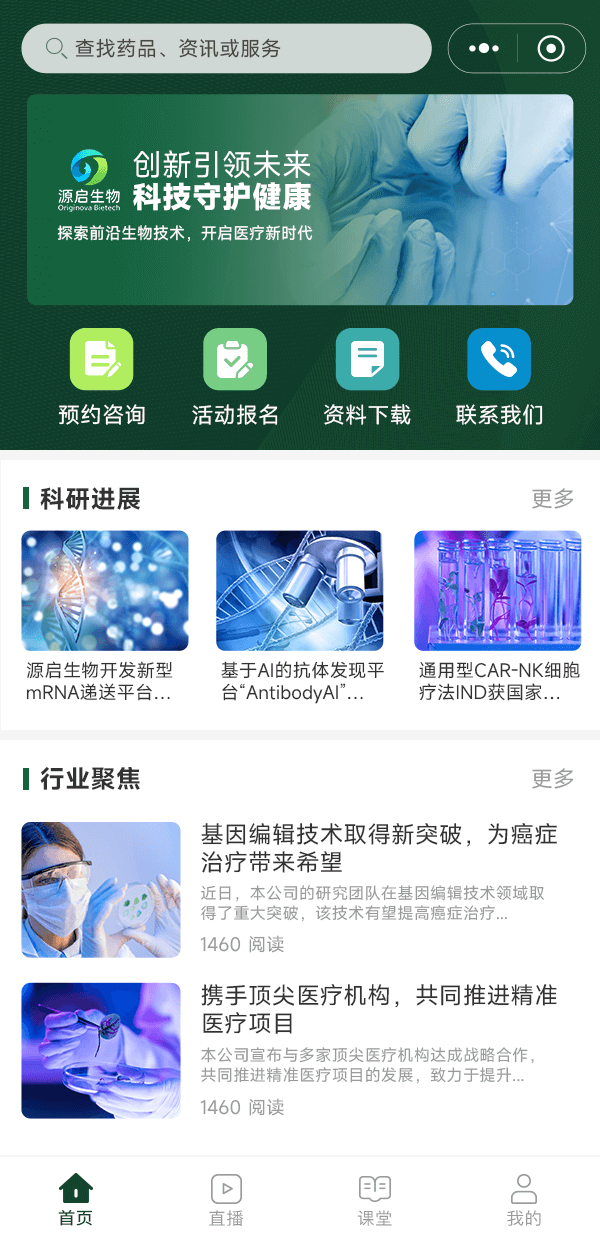The width and height of the screenshot is (600, 1240).
Task: Go to the 我的 tab
Action: [524, 1199]
